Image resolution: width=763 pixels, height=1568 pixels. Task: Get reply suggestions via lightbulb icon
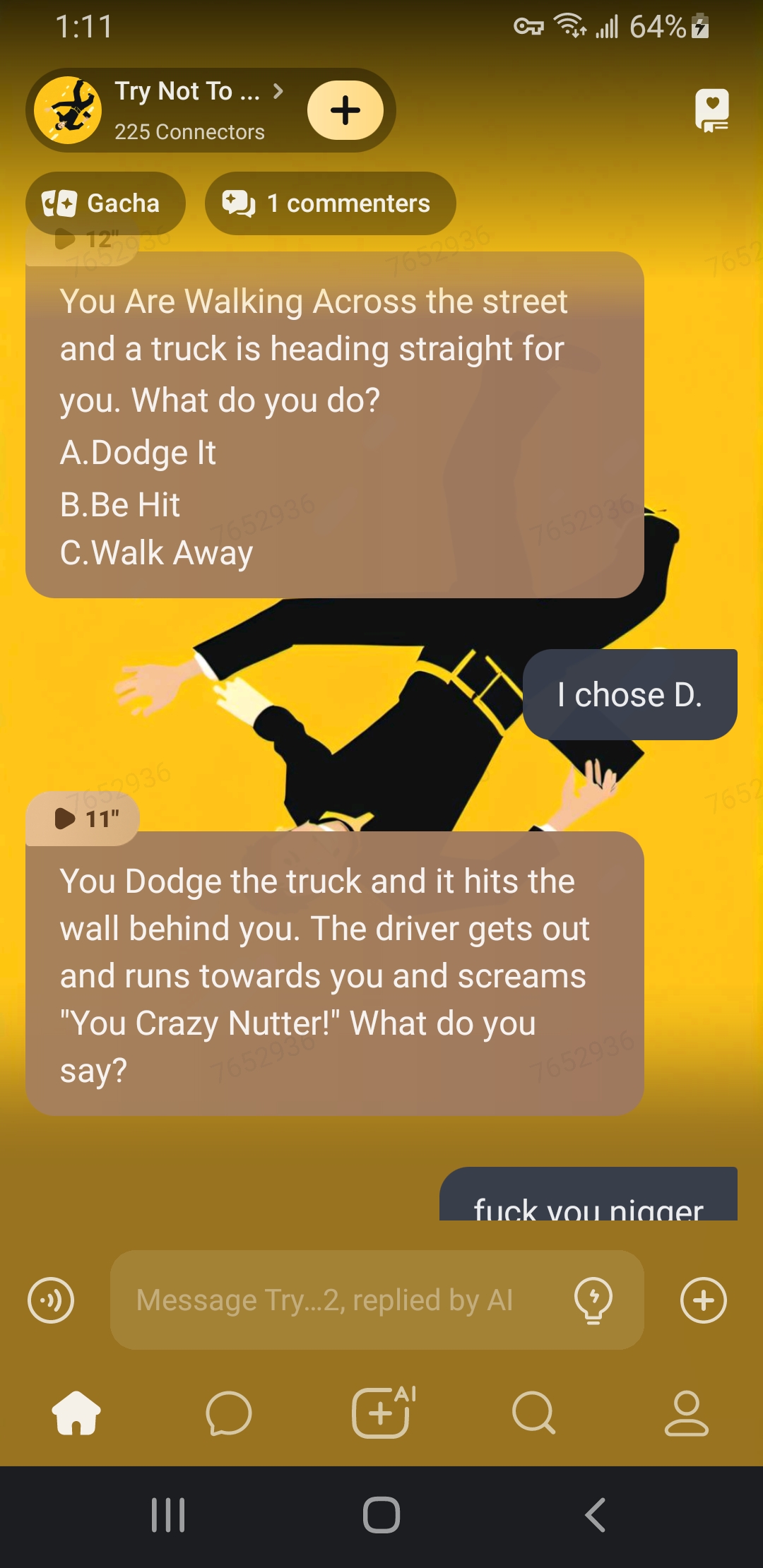[593, 1300]
